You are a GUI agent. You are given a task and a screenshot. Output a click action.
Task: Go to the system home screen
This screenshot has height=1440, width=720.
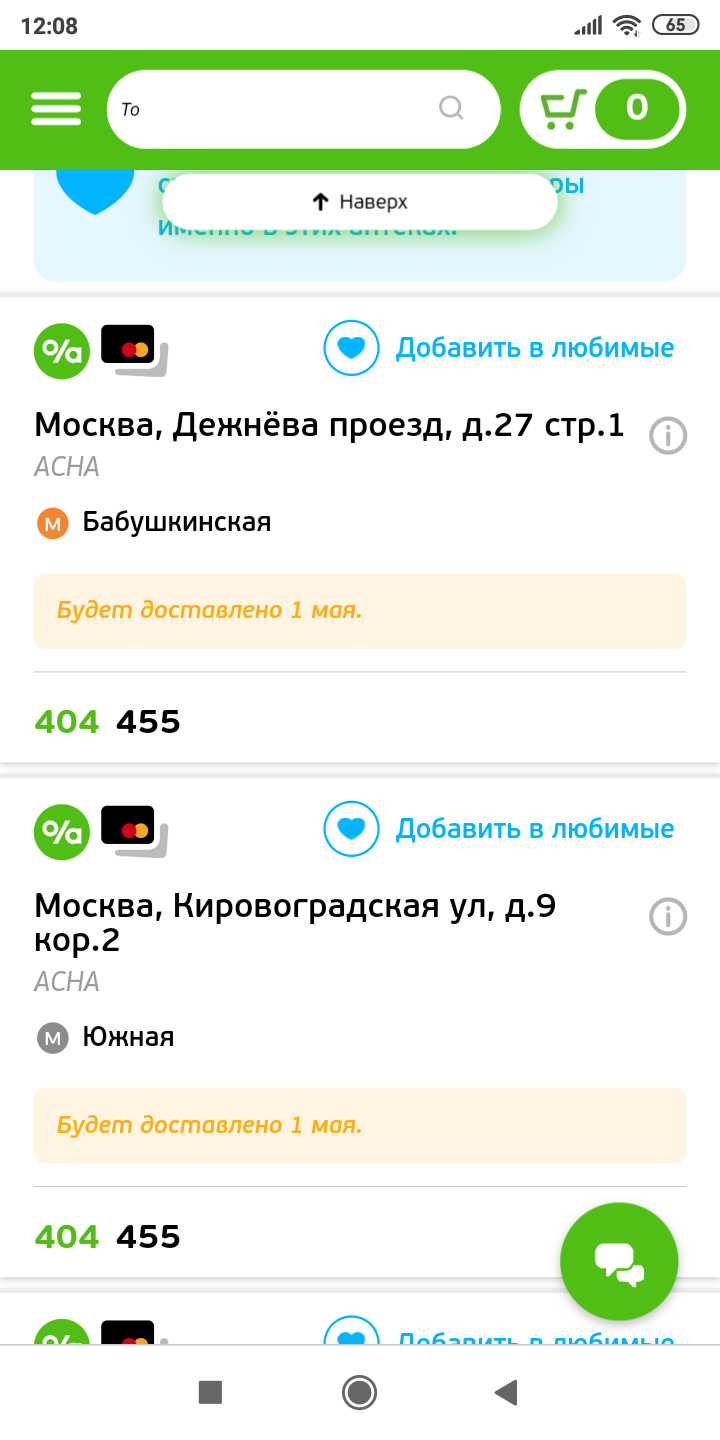359,1392
